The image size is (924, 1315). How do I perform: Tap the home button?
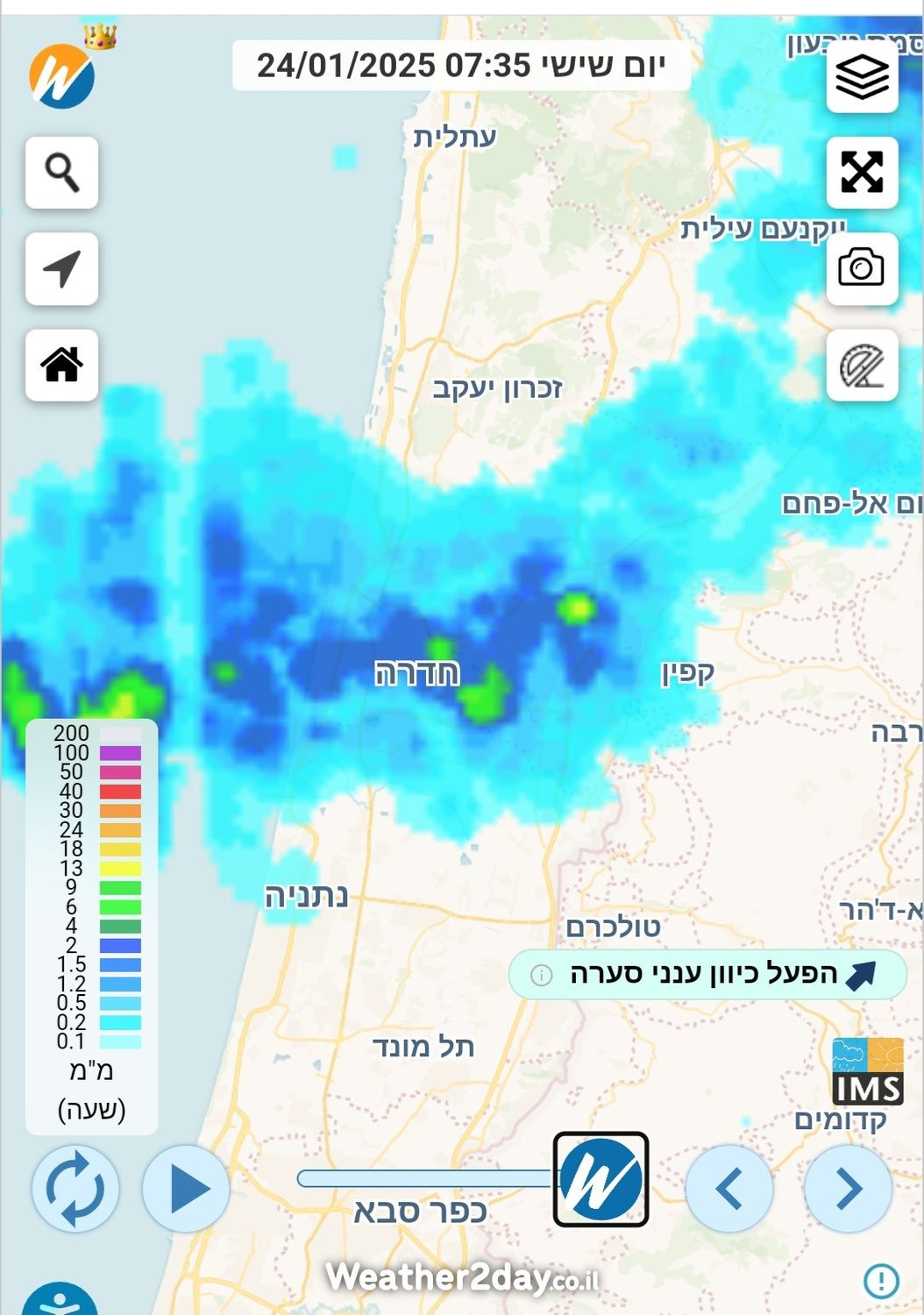click(x=61, y=365)
